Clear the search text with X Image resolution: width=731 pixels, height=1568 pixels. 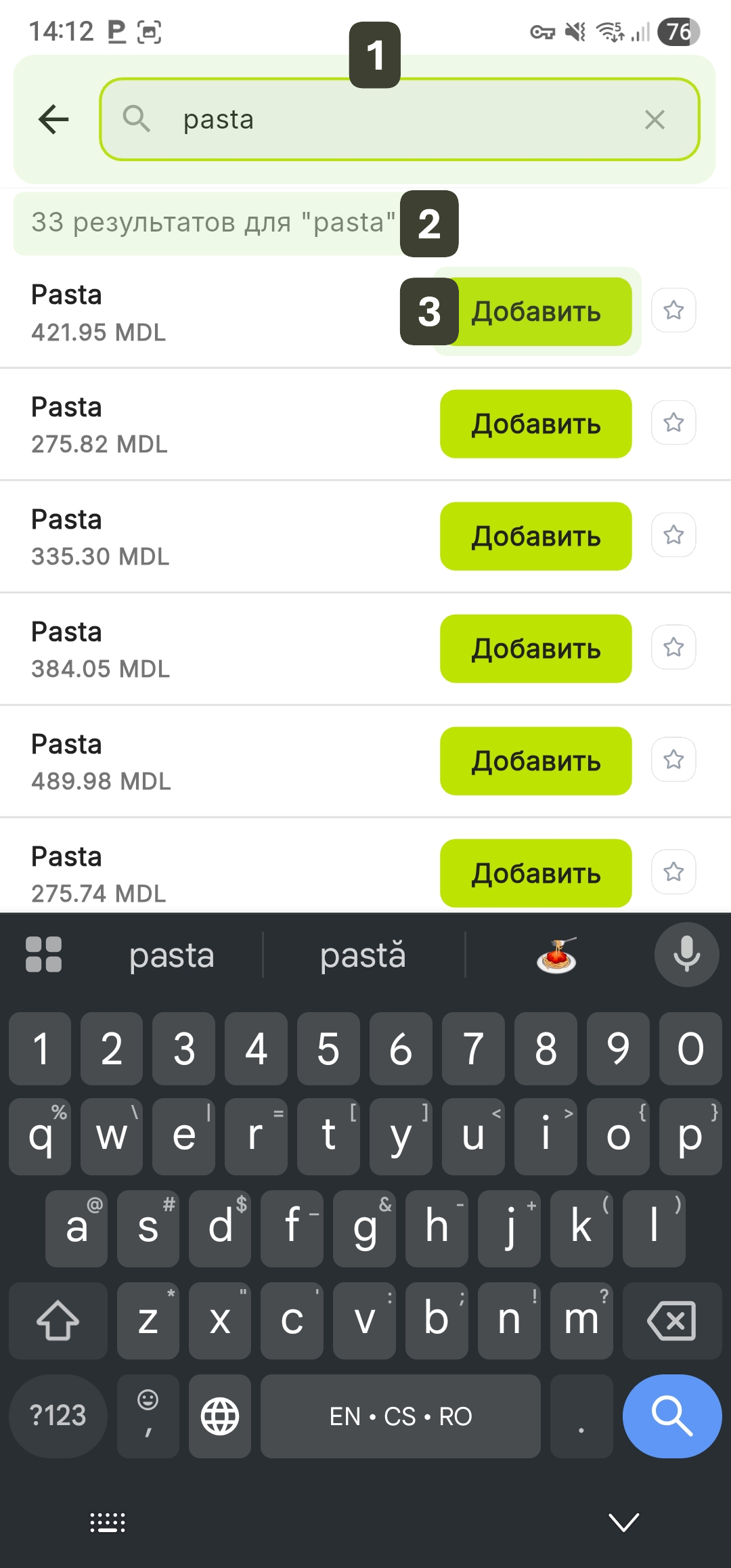coord(655,120)
